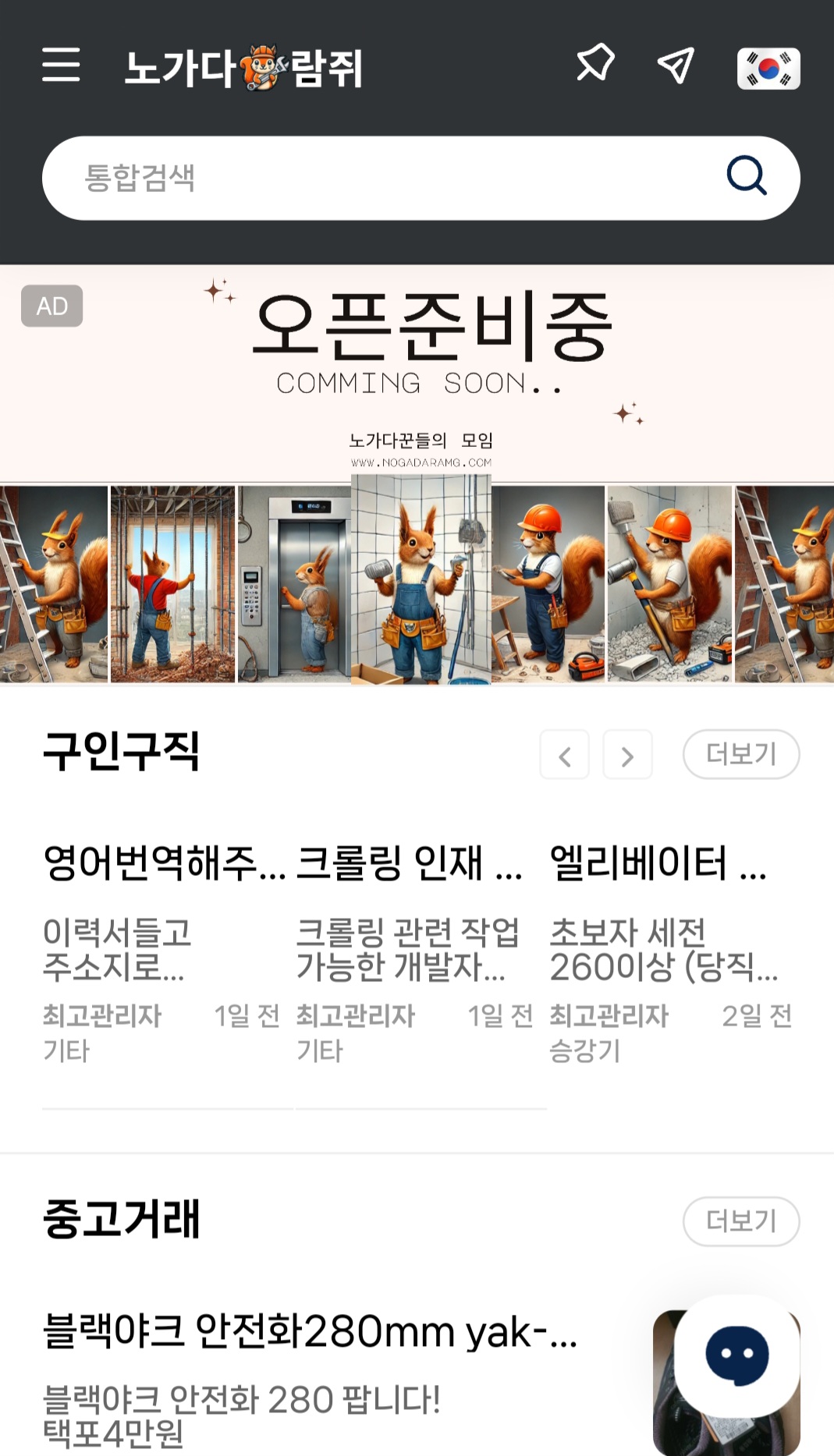Tap the pin icon in header
Viewport: 834px width, 1456px height.
tap(595, 63)
